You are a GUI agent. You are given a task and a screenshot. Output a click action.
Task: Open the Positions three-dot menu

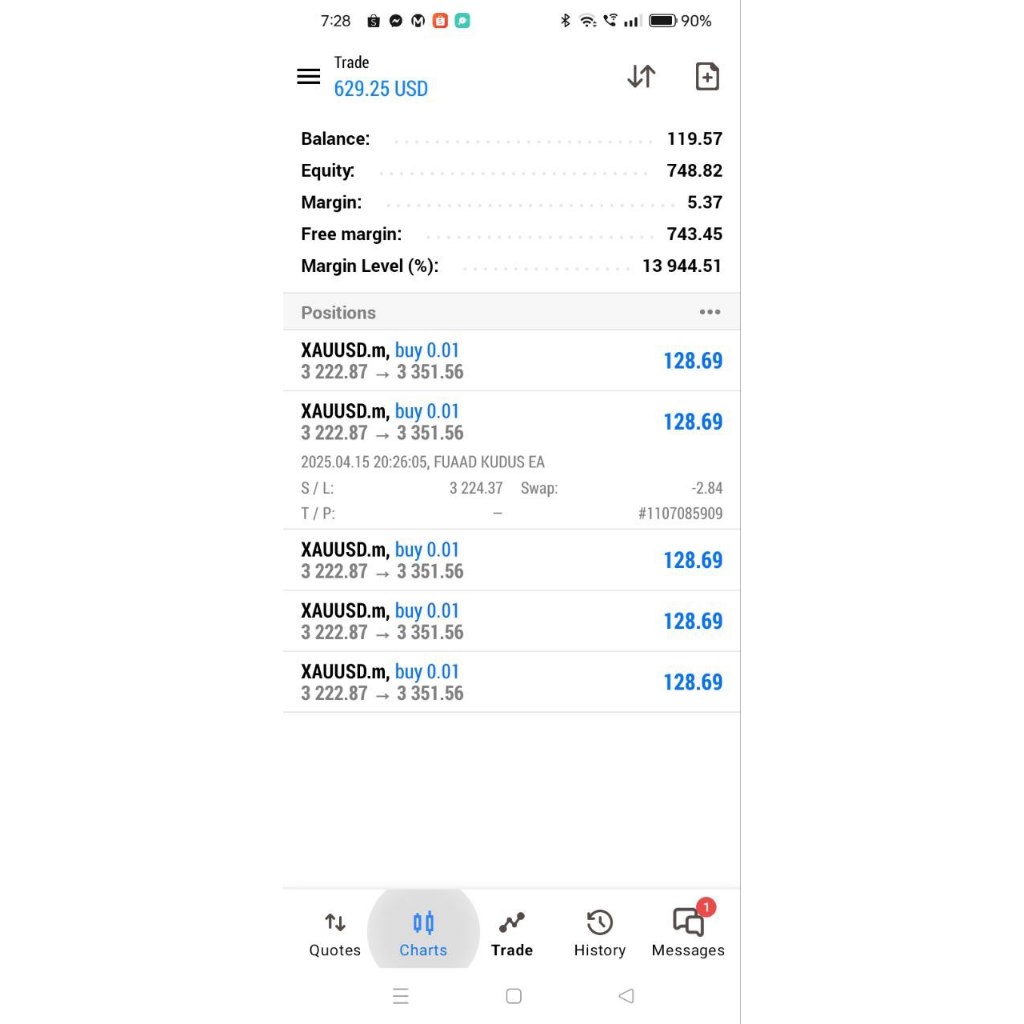[x=710, y=312]
